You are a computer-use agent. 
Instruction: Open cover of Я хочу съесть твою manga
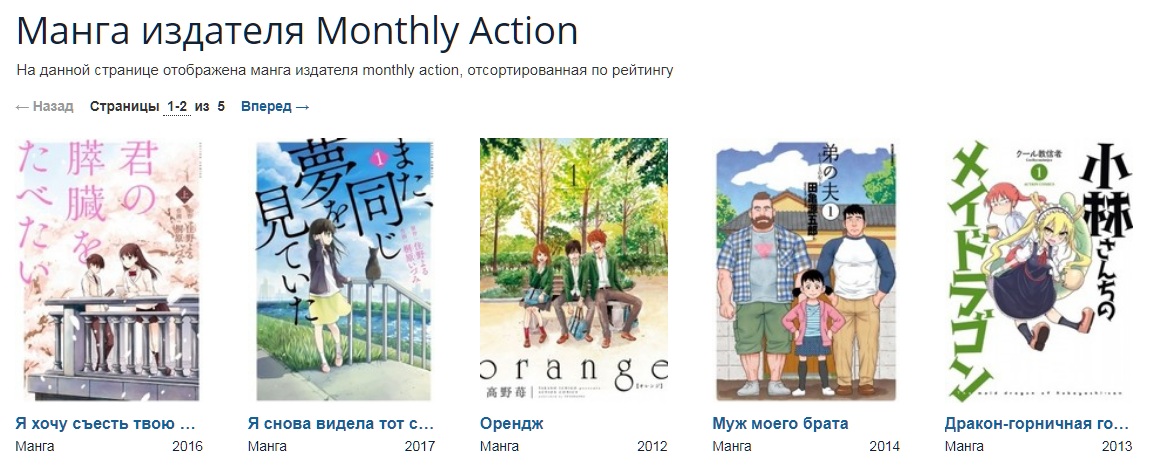point(109,270)
